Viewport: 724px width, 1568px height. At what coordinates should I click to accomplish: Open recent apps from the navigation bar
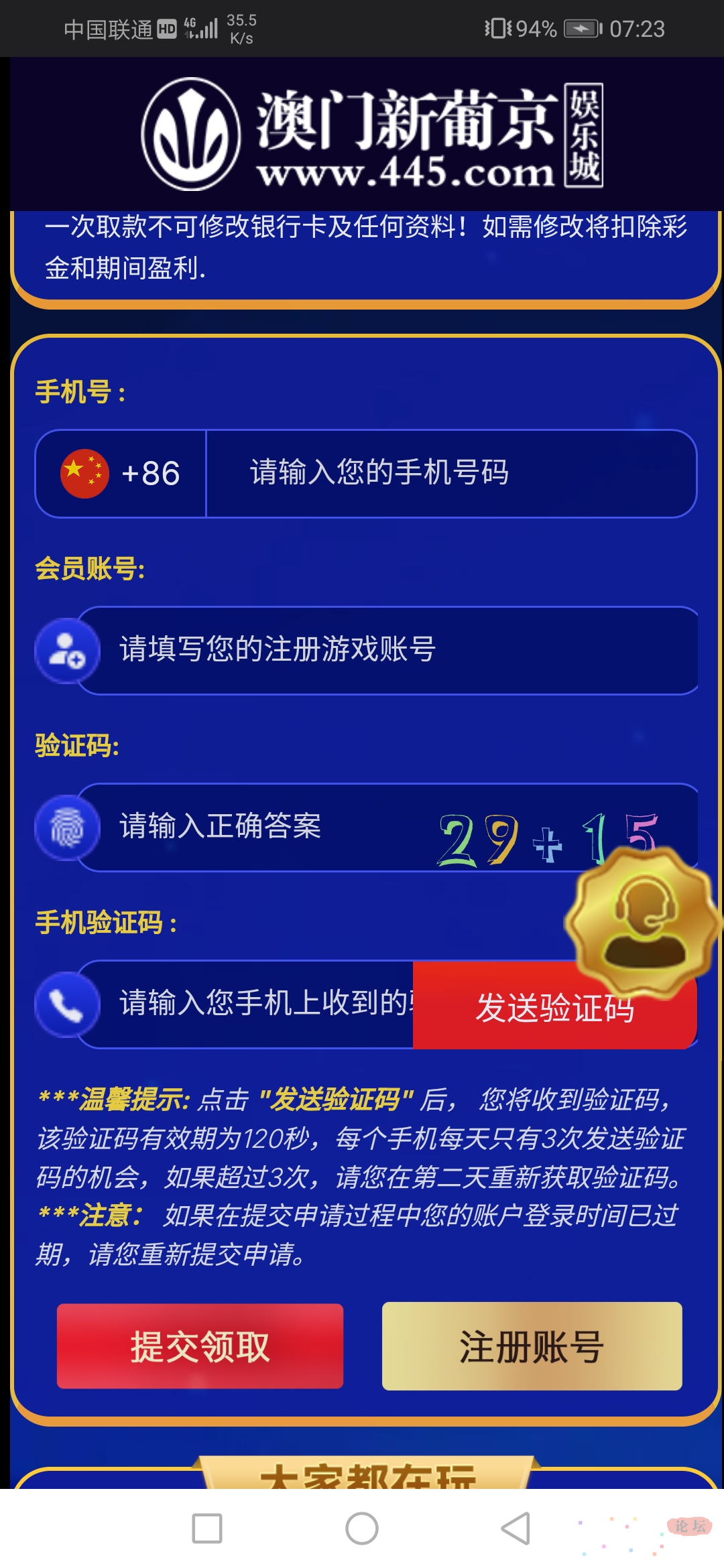point(207,1528)
